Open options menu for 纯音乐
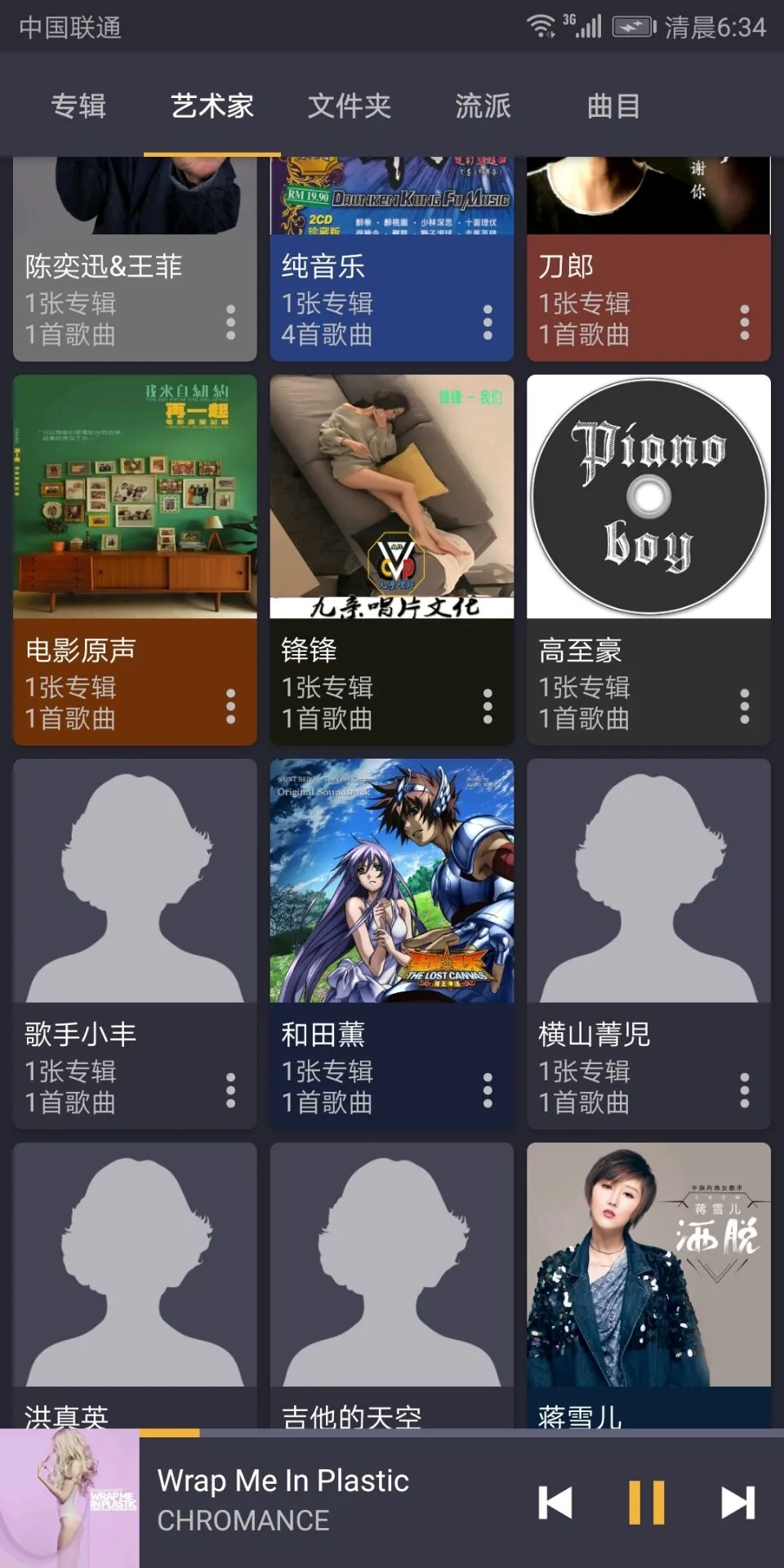The image size is (784, 1568). coord(488,323)
